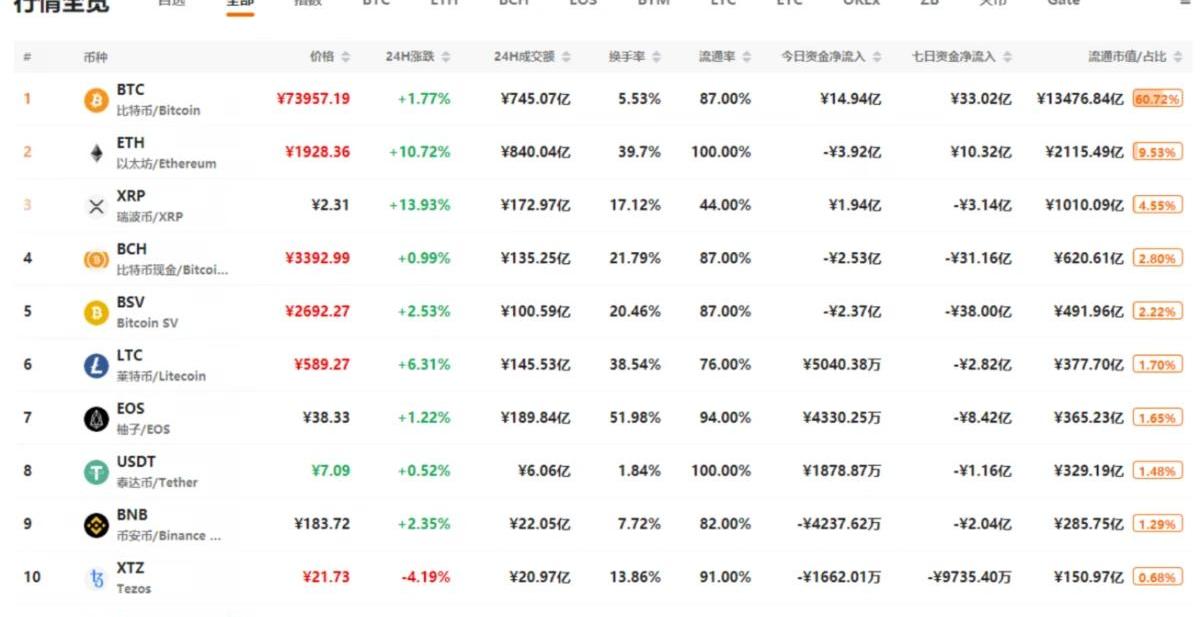
Task: Open the BSV Bitcoin SV row
Action: click(x=130, y=311)
